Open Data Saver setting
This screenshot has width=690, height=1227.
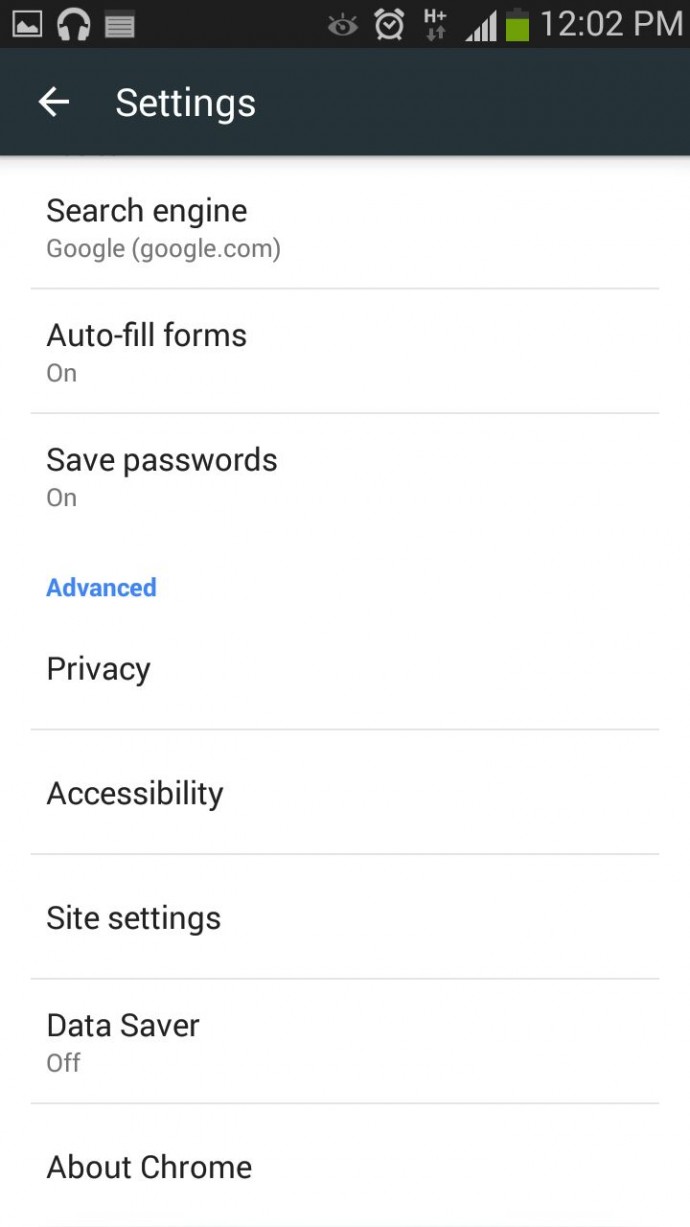click(345, 1042)
